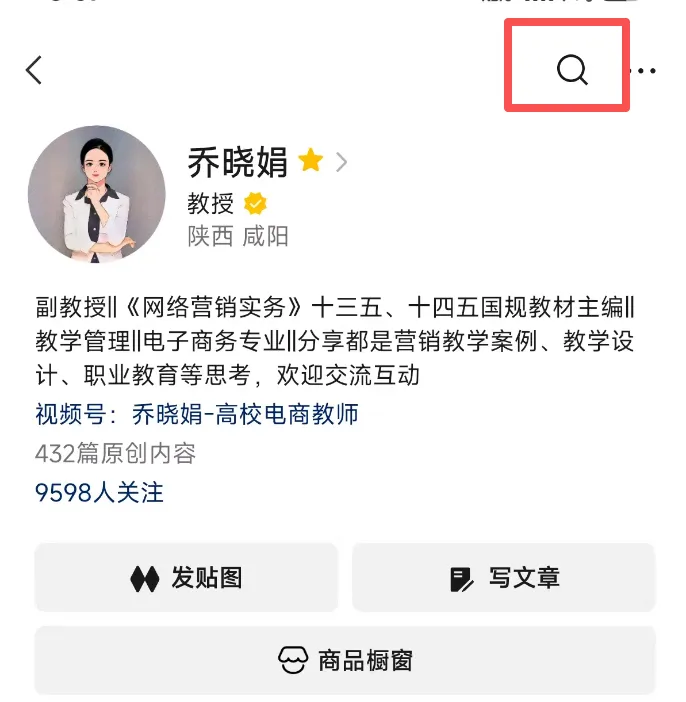Tap the 发贴图 button

pos(186,578)
